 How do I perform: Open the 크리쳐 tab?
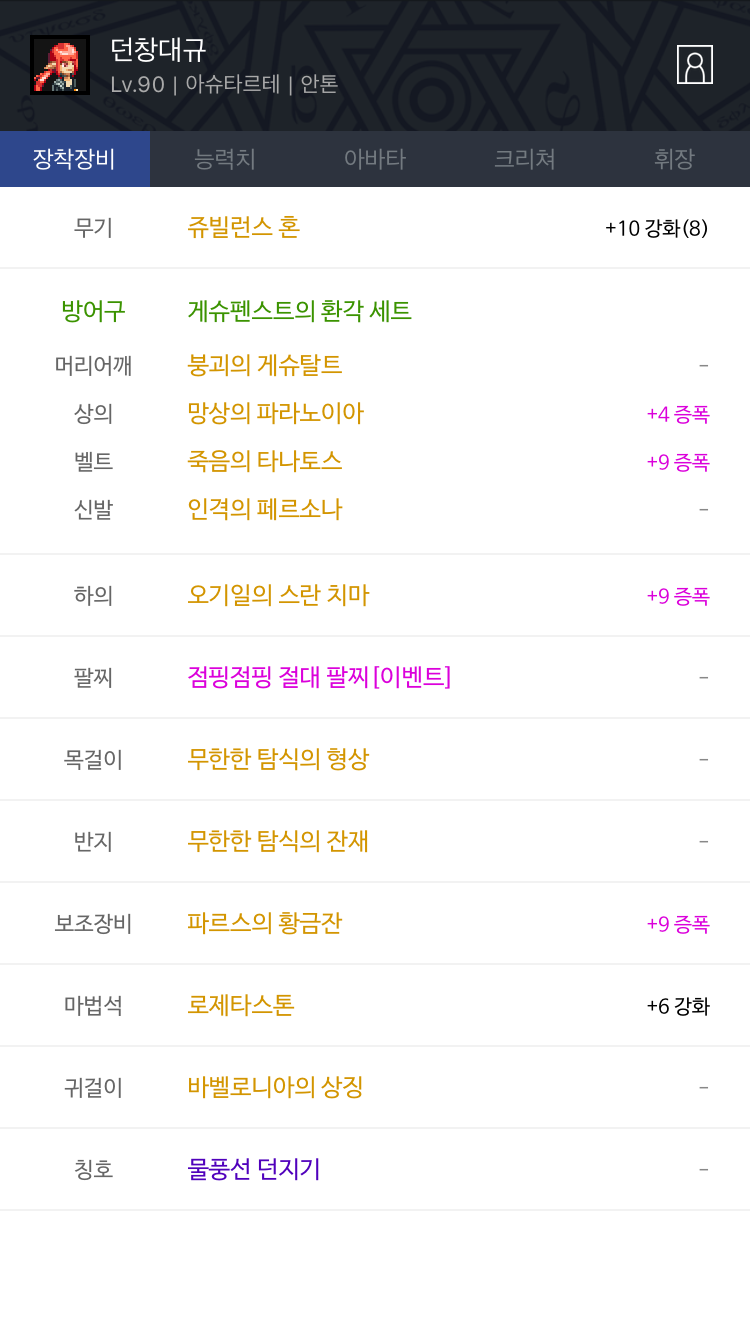click(525, 159)
